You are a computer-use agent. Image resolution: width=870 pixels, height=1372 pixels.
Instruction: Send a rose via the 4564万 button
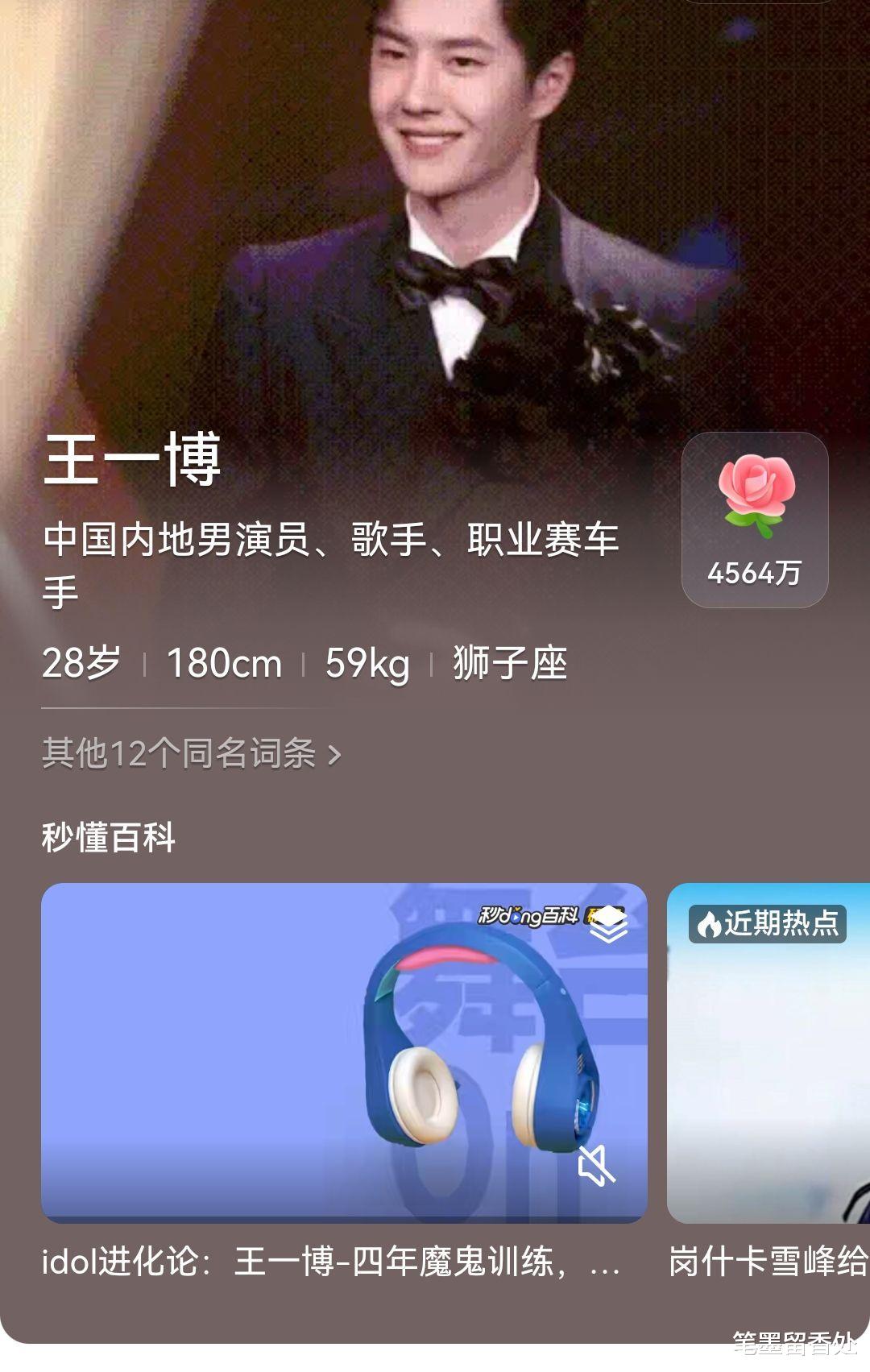pyautogui.click(x=755, y=520)
